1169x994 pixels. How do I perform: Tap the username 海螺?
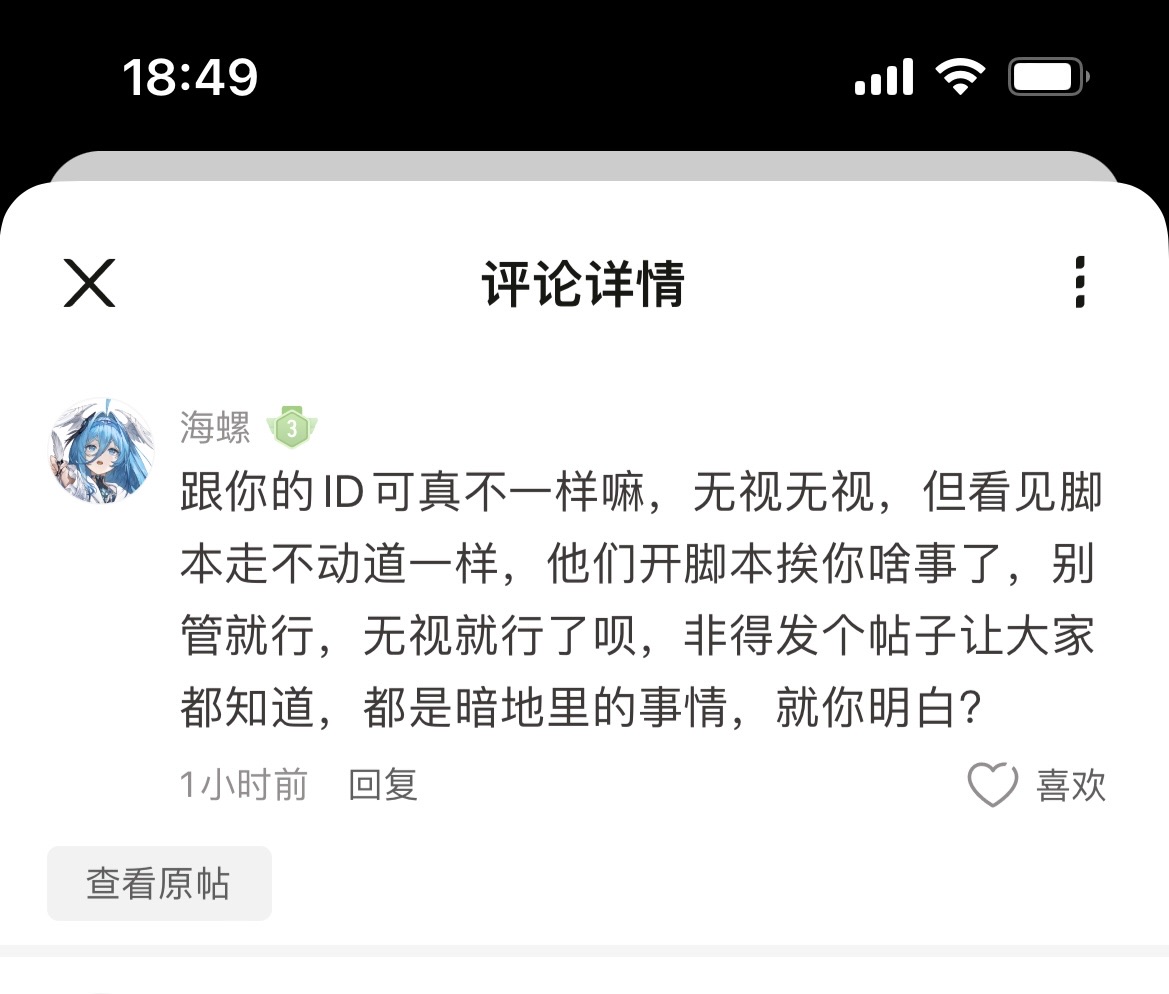click(215, 428)
